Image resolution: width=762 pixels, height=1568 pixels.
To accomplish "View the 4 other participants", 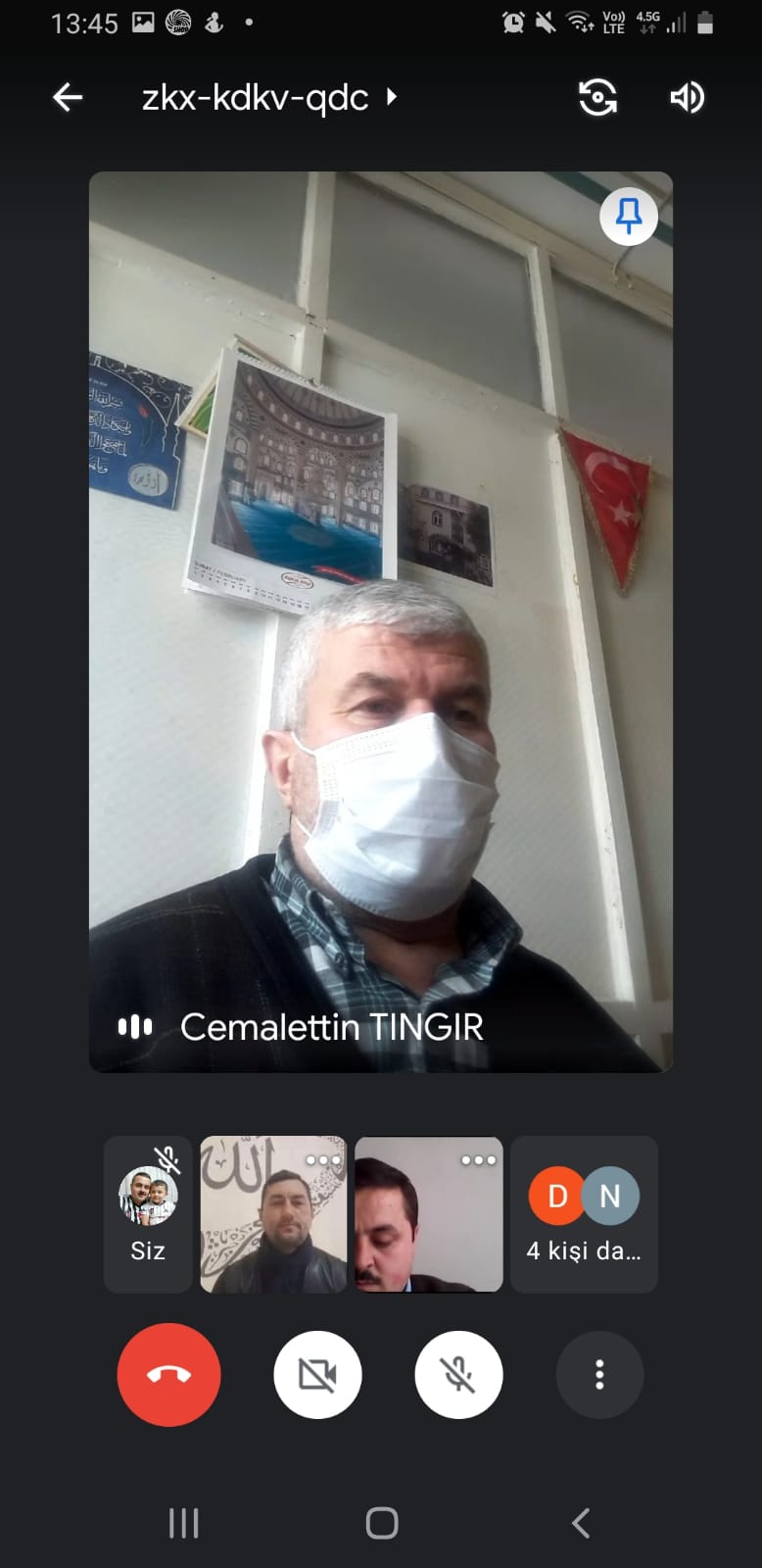I will click(x=584, y=1214).
